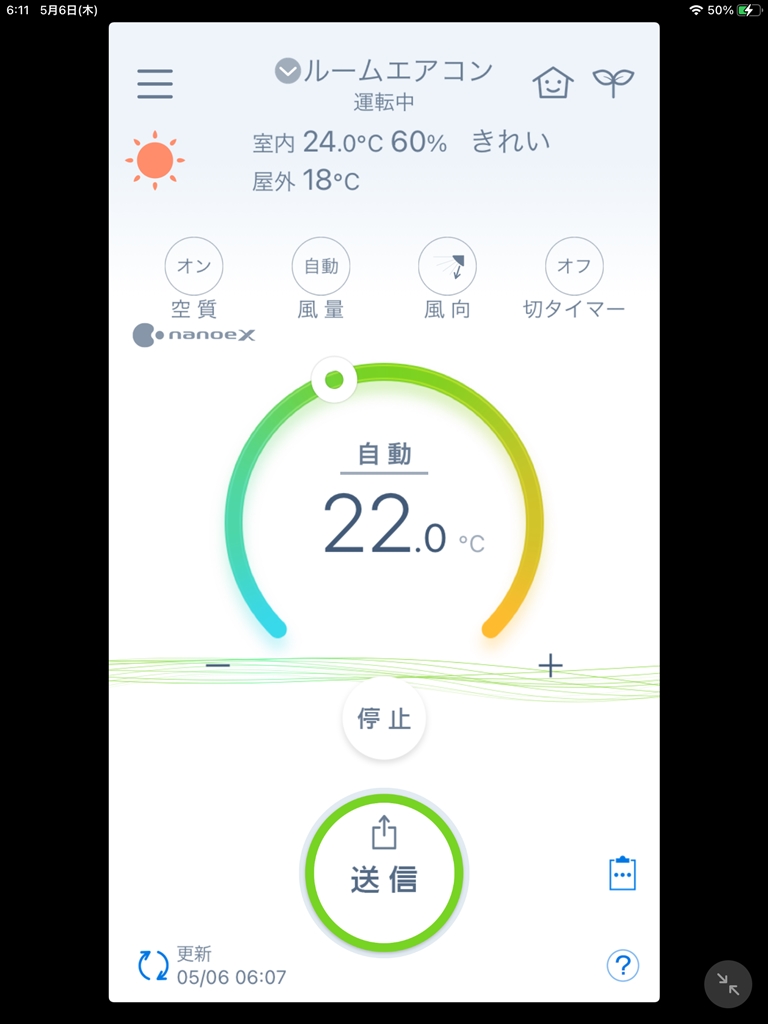Viewport: 768px width, 1024px height.
Task: Collapse the screen using bottom-right arrow button
Action: (x=727, y=984)
